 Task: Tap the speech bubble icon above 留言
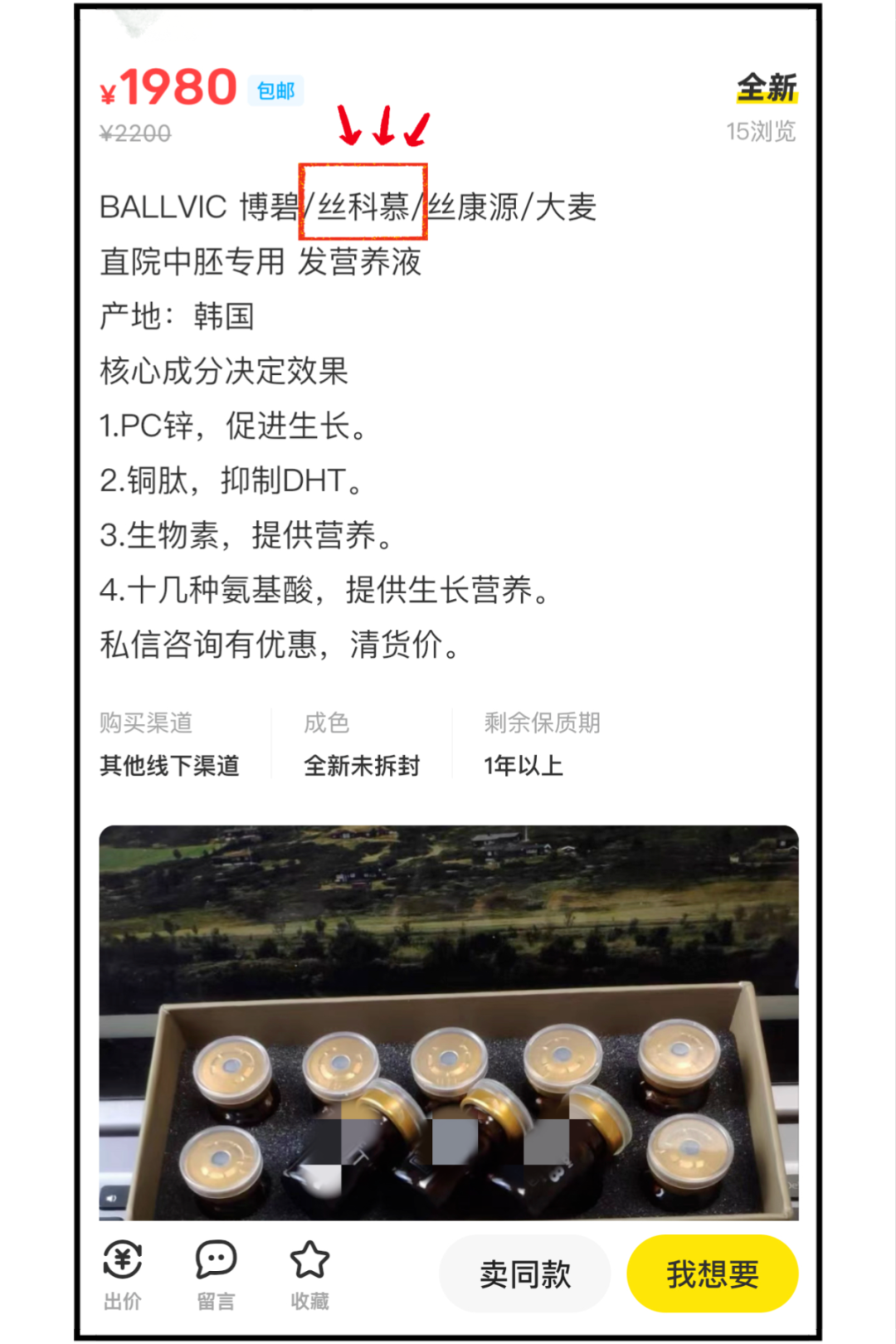pos(216,1258)
